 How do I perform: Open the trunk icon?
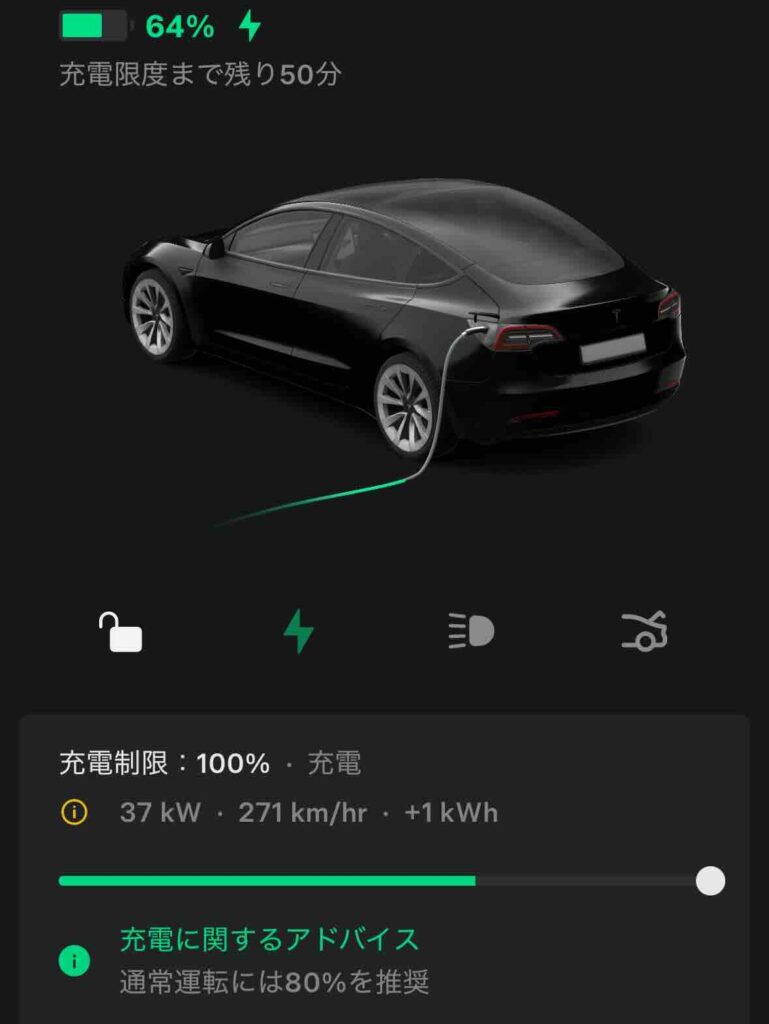point(644,631)
